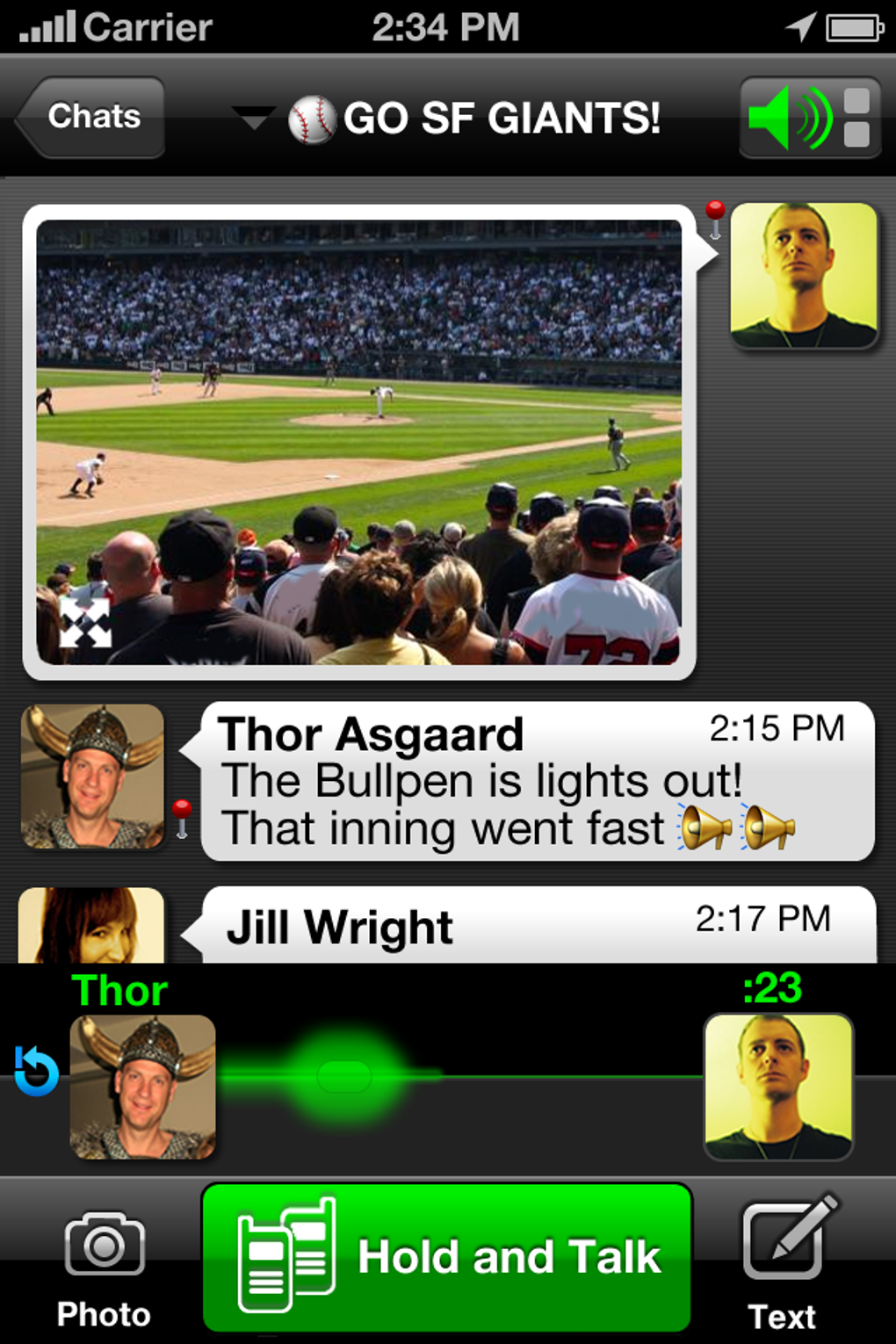View location pin on the photo message
Viewport: 896px width, 1344px height.
[x=715, y=218]
